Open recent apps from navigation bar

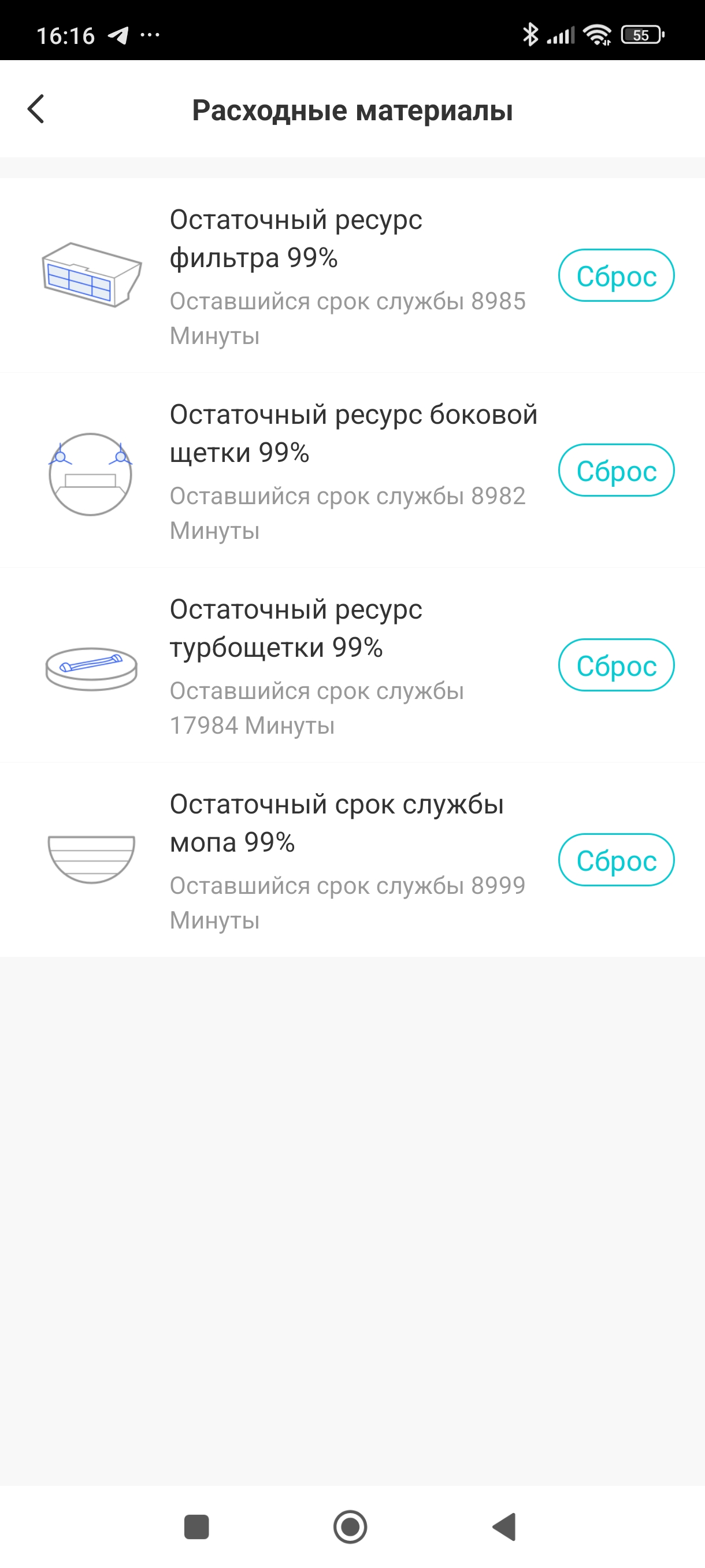point(196,1526)
